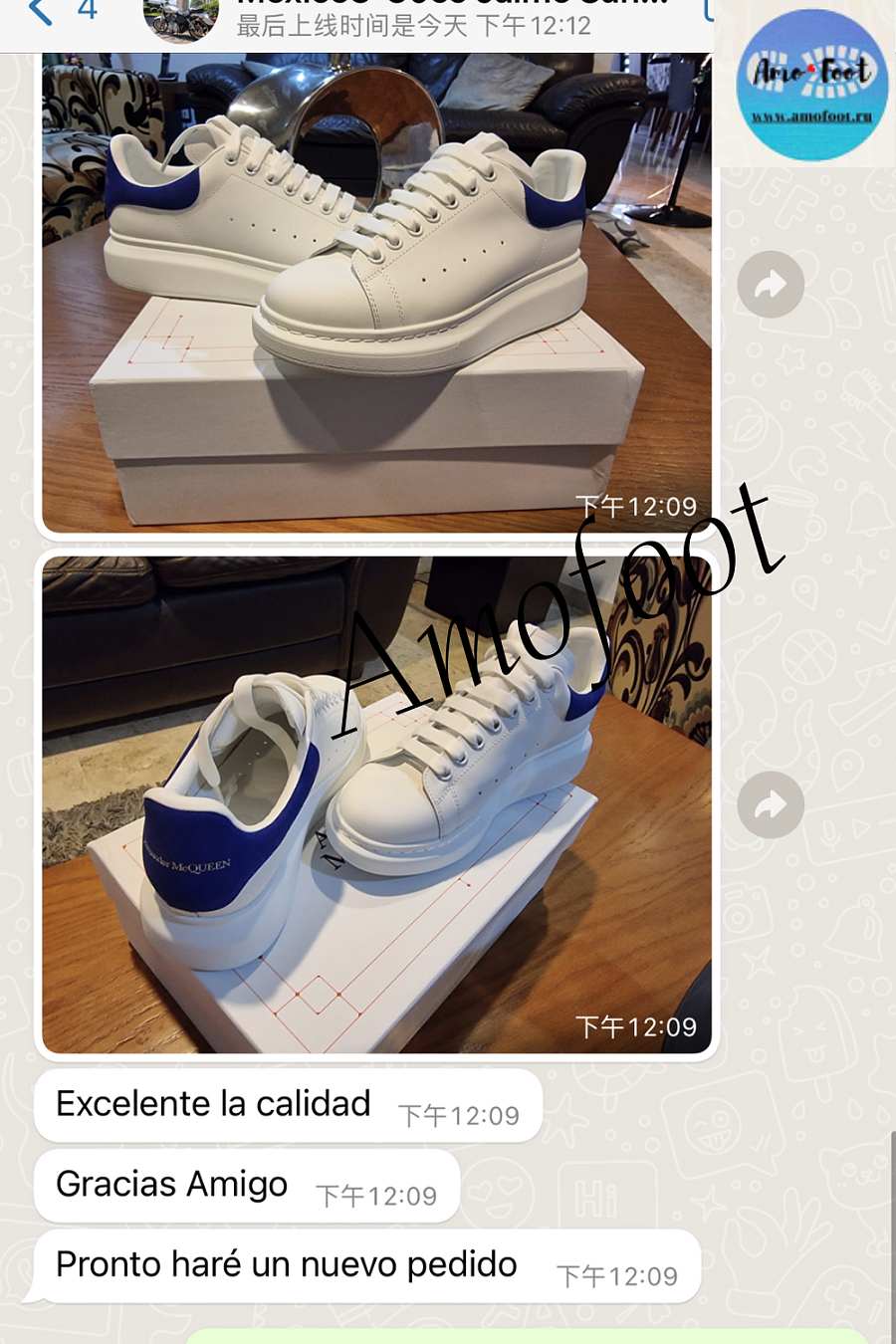896x1344 pixels.
Task: Forward the second sneaker photo
Action: (x=771, y=804)
